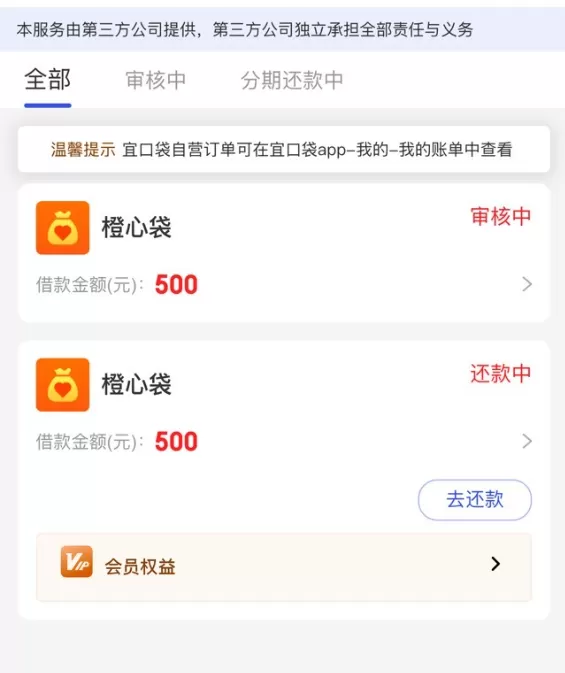Screen dimensions: 565x673
Task: Switch to the 审核中 tab
Action: (155, 80)
